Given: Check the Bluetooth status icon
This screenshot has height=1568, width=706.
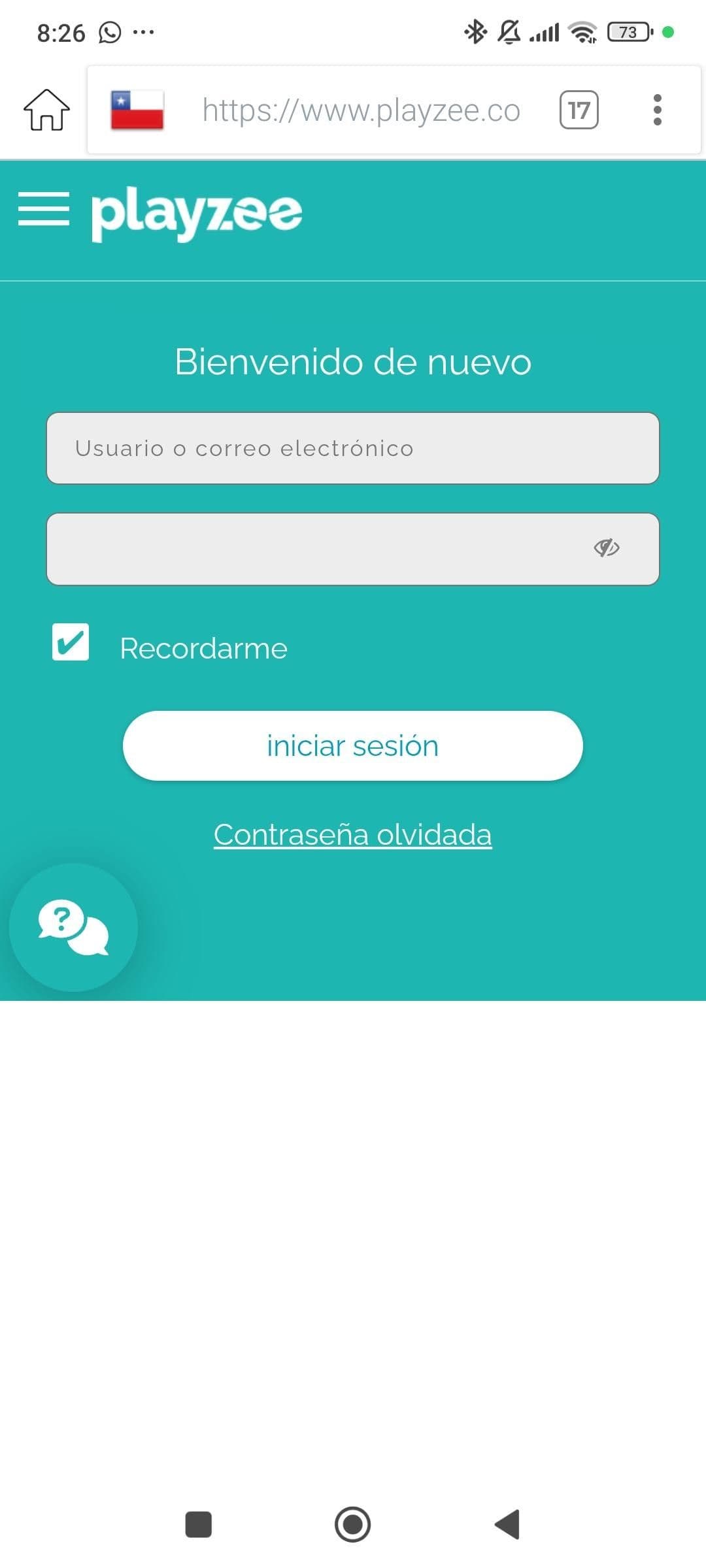Looking at the screenshot, I should click(475, 31).
